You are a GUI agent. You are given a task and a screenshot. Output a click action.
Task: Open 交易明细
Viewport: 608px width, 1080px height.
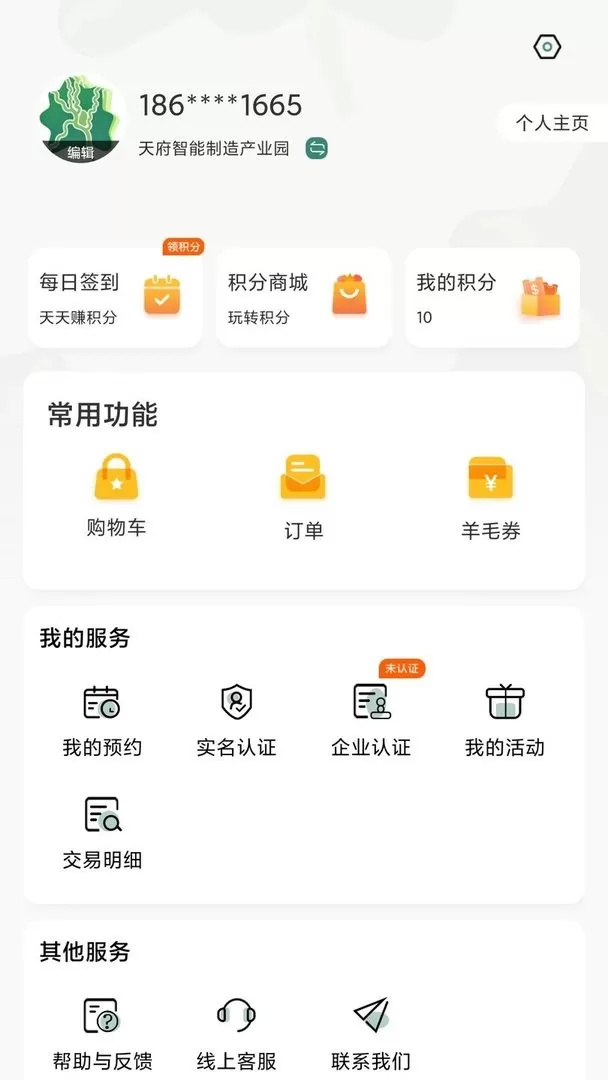click(102, 833)
